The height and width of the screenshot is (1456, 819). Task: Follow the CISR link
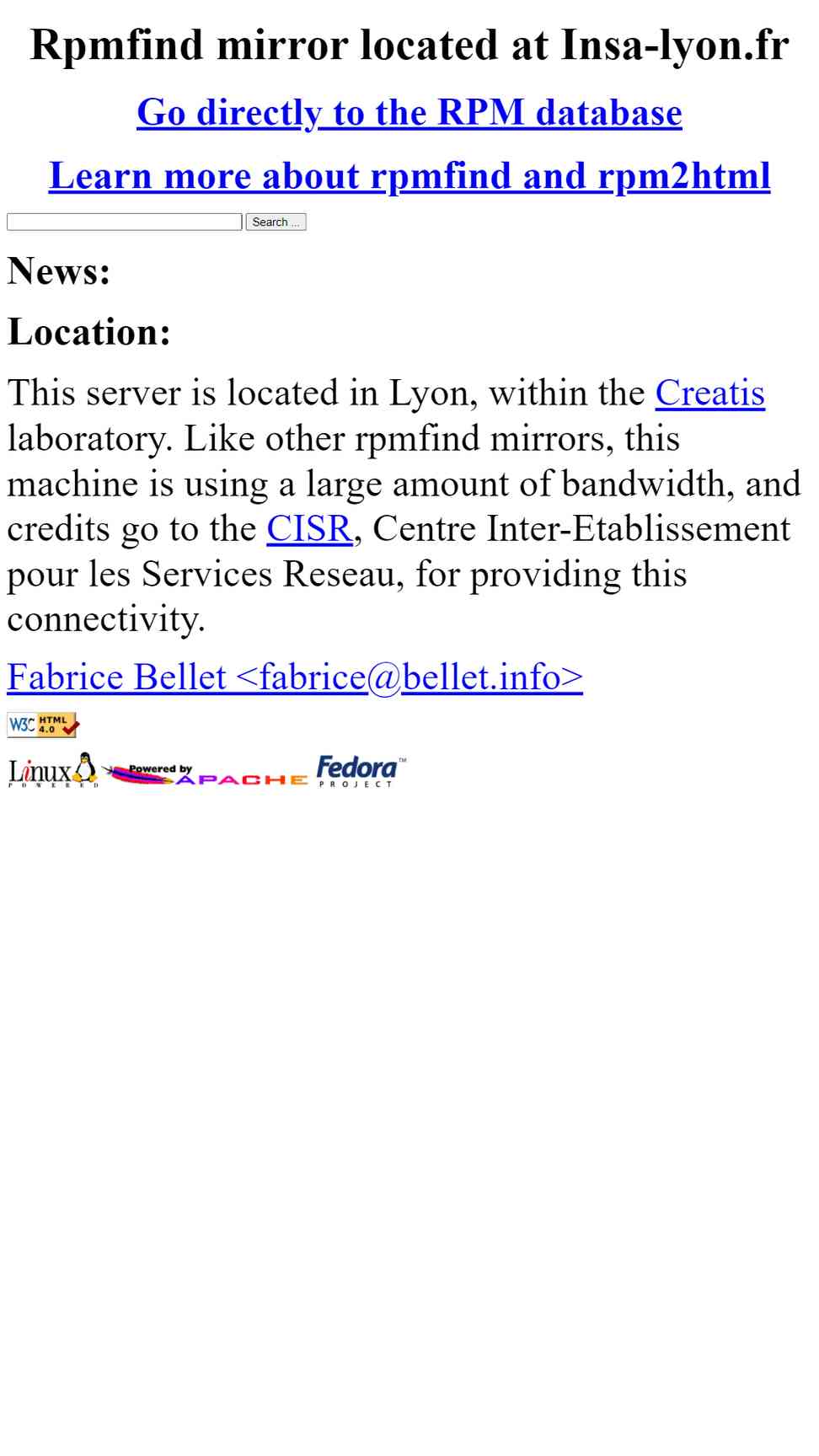point(309,528)
